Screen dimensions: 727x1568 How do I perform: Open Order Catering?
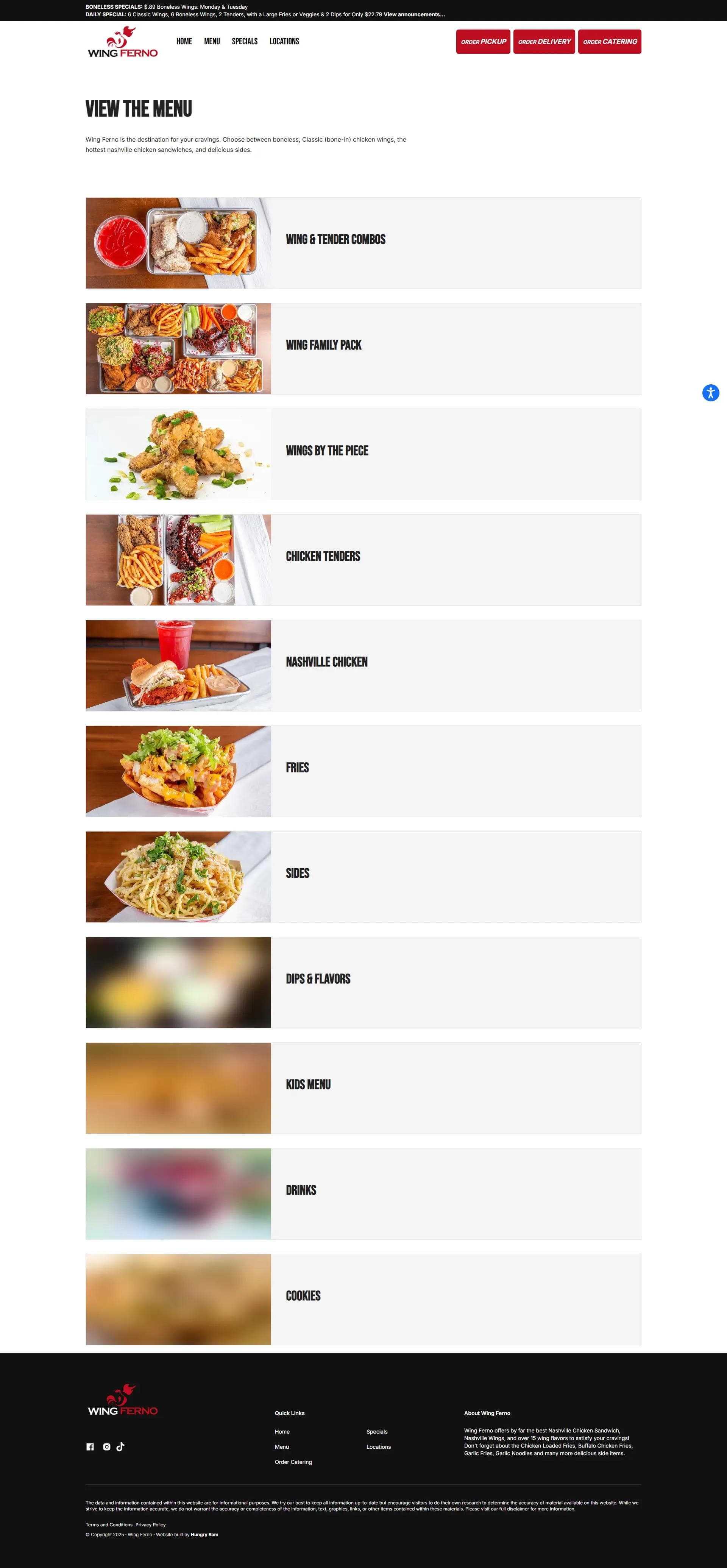coord(610,41)
